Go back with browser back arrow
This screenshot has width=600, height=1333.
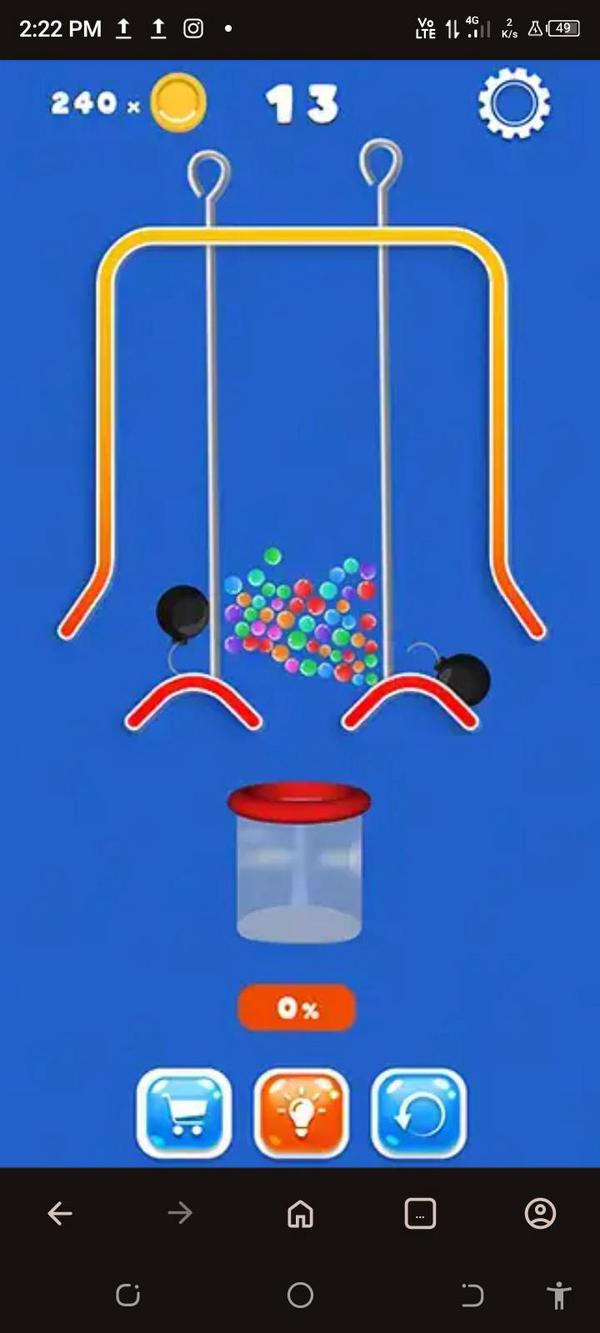[60, 1214]
